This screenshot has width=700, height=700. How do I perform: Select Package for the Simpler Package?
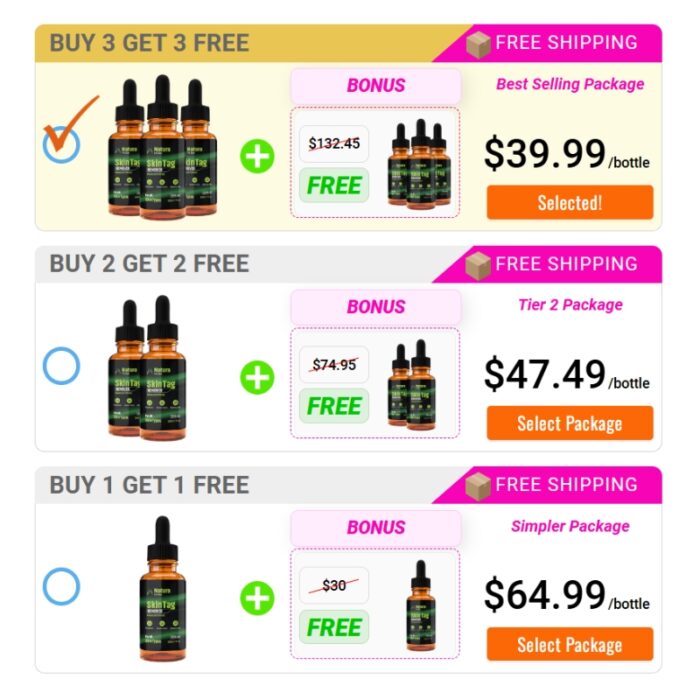[x=569, y=644]
